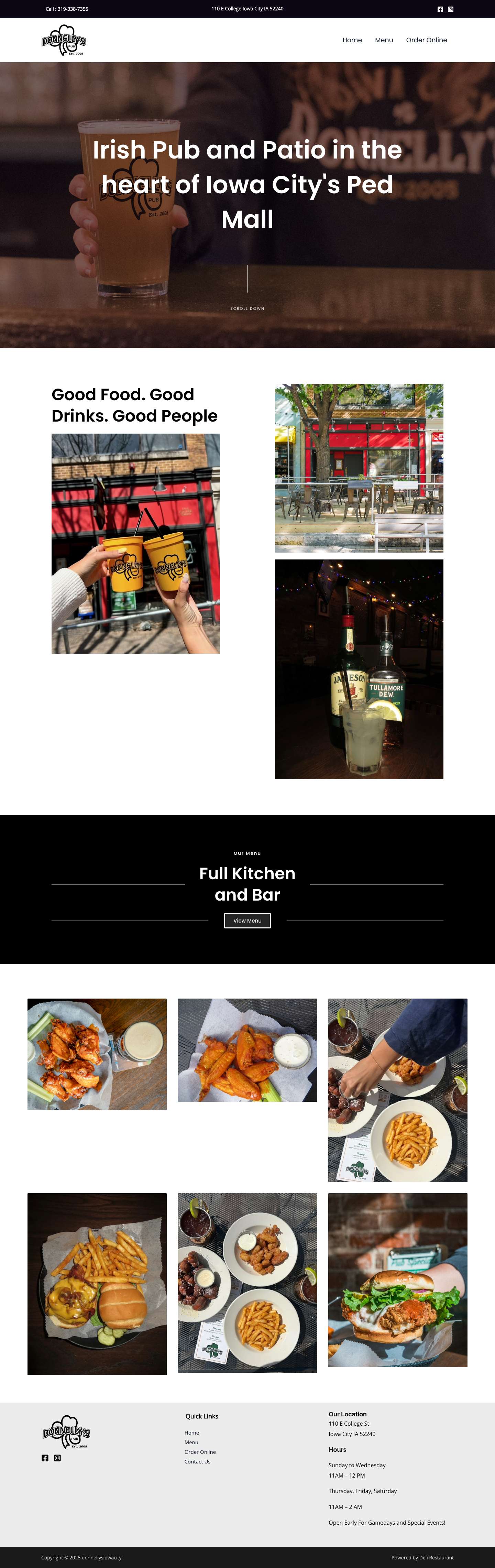The width and height of the screenshot is (495, 1568).
Task: Open the Contact Us quick link
Action: [x=197, y=1461]
